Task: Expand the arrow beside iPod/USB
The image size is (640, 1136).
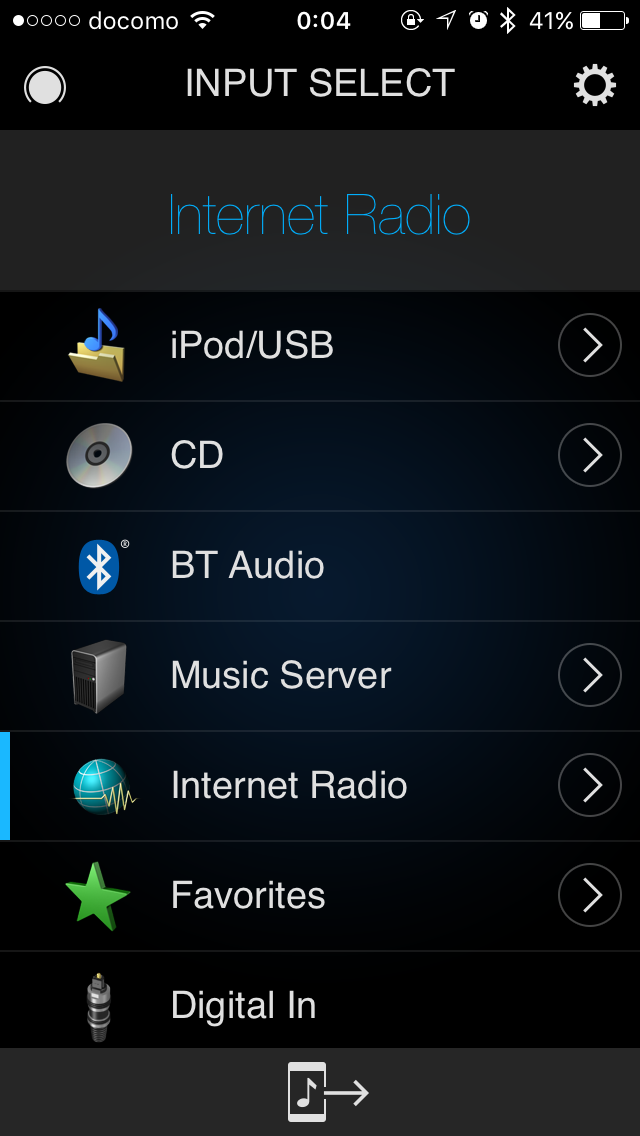Action: point(589,345)
